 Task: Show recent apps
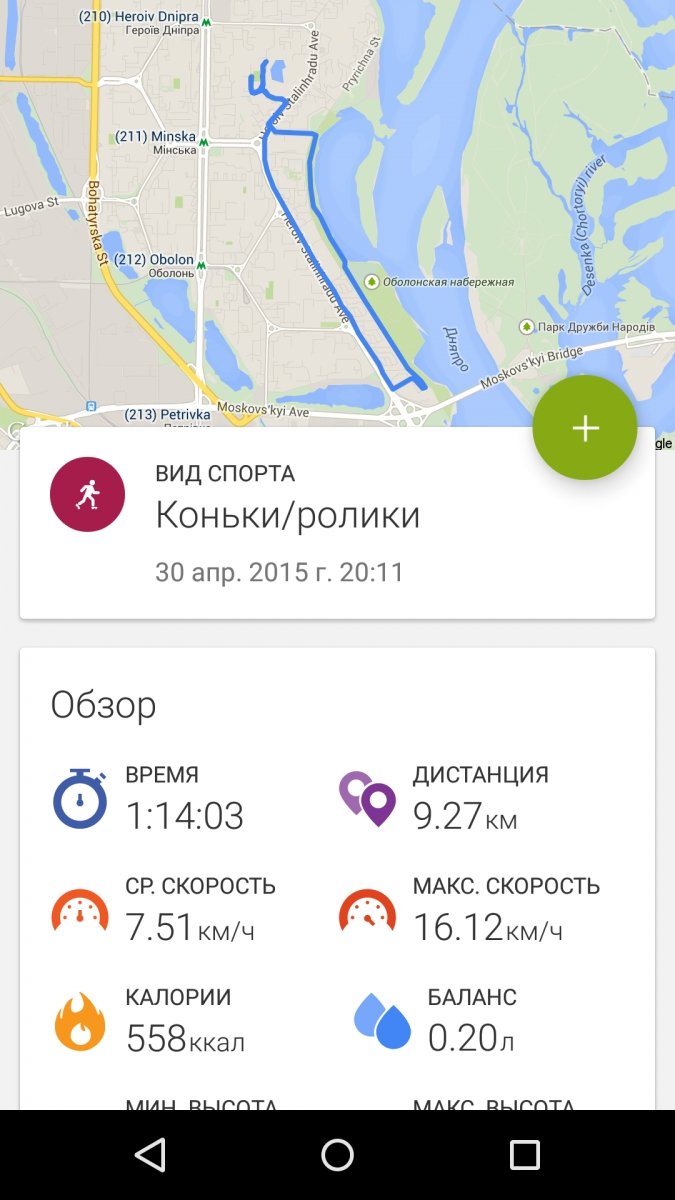tap(524, 1155)
